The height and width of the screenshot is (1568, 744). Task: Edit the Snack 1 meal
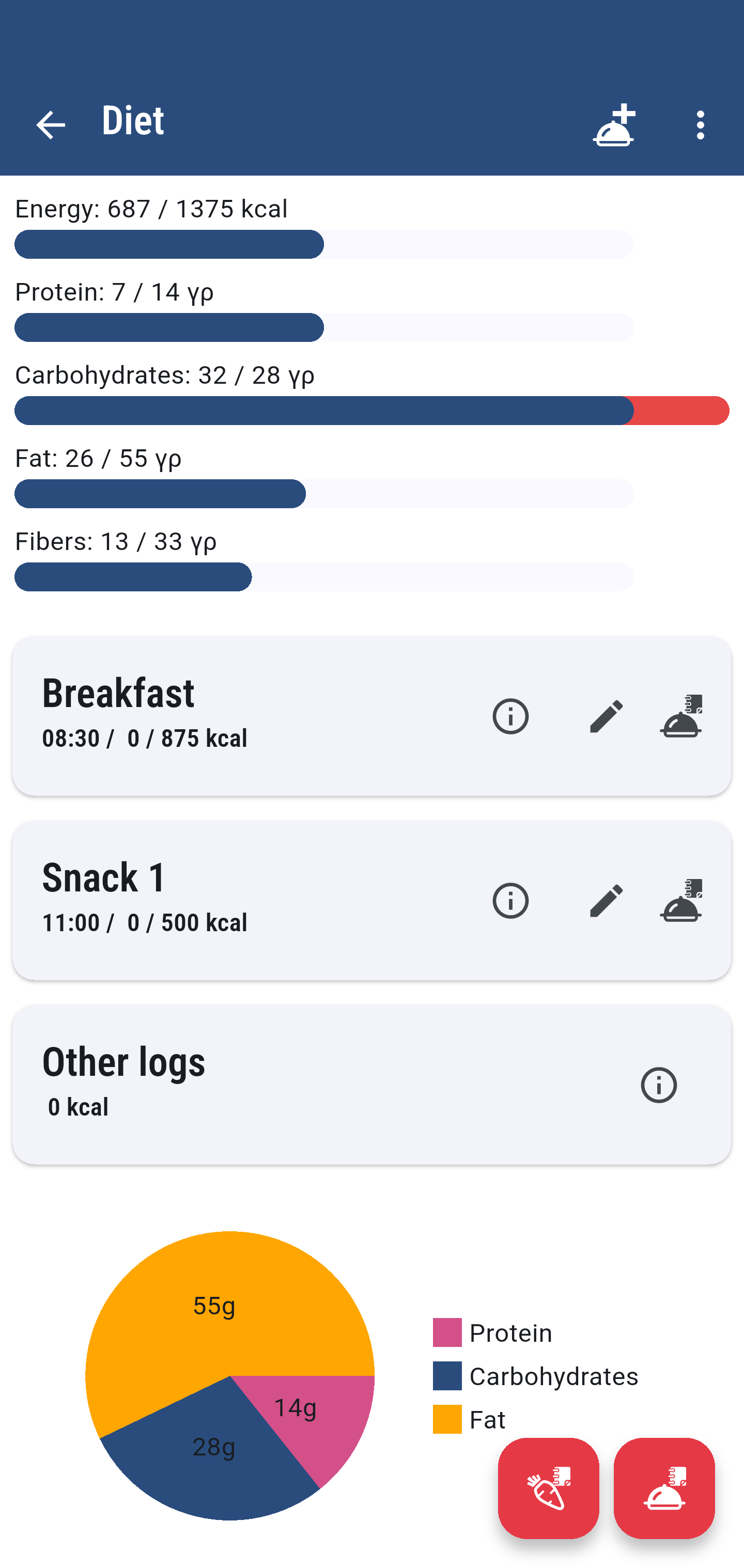607,900
